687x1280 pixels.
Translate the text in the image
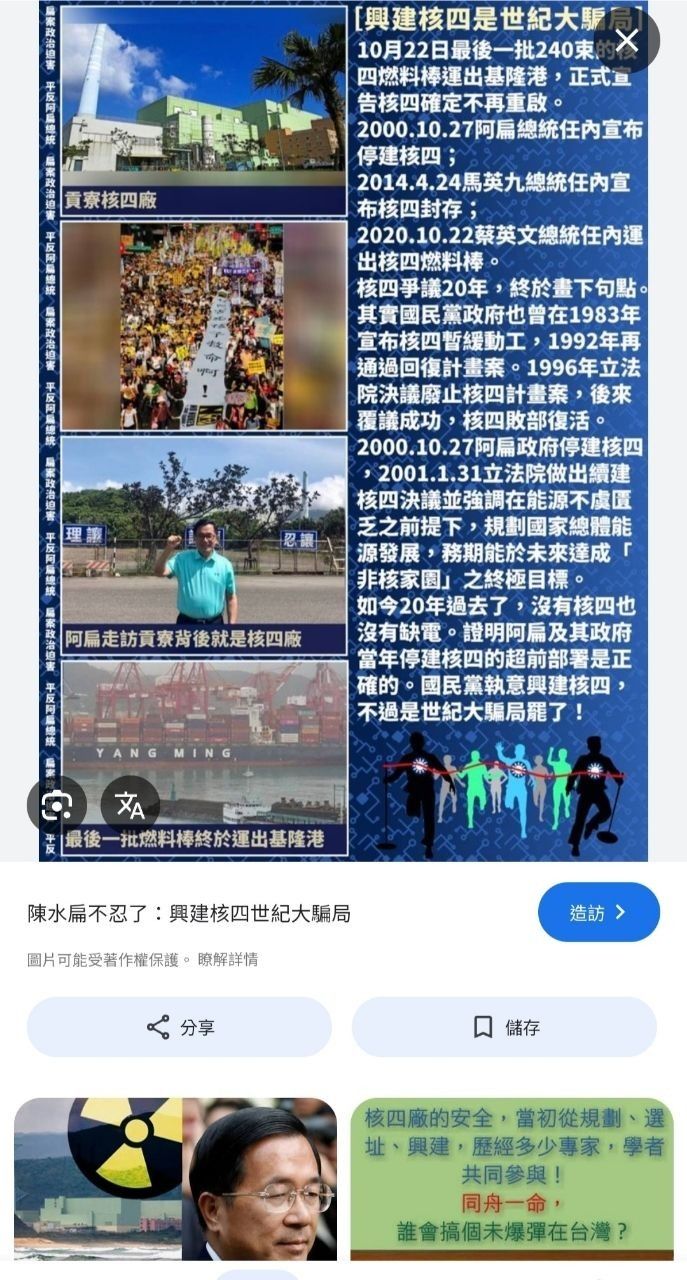130,805
